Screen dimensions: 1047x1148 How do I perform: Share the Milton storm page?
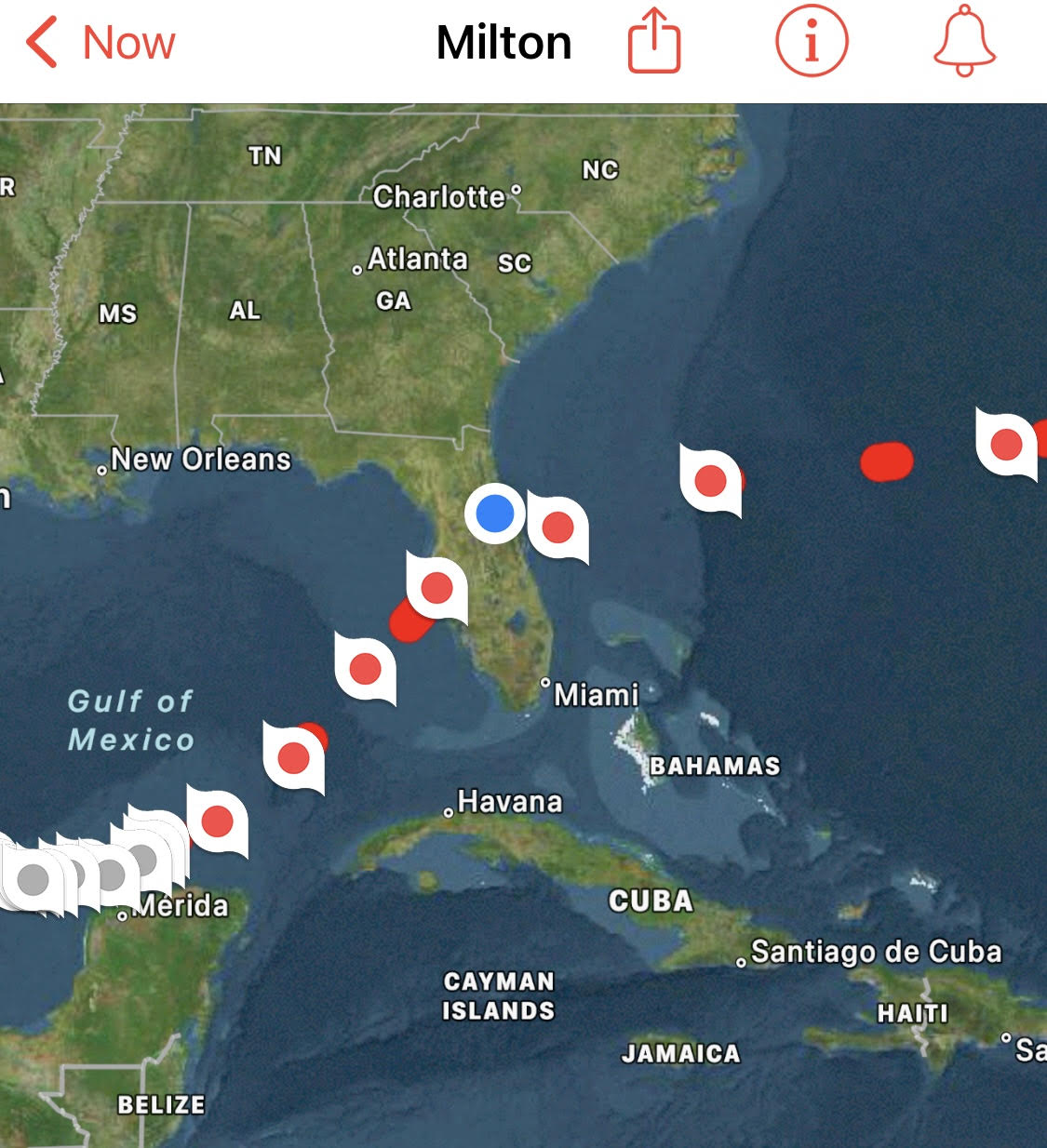[654, 41]
